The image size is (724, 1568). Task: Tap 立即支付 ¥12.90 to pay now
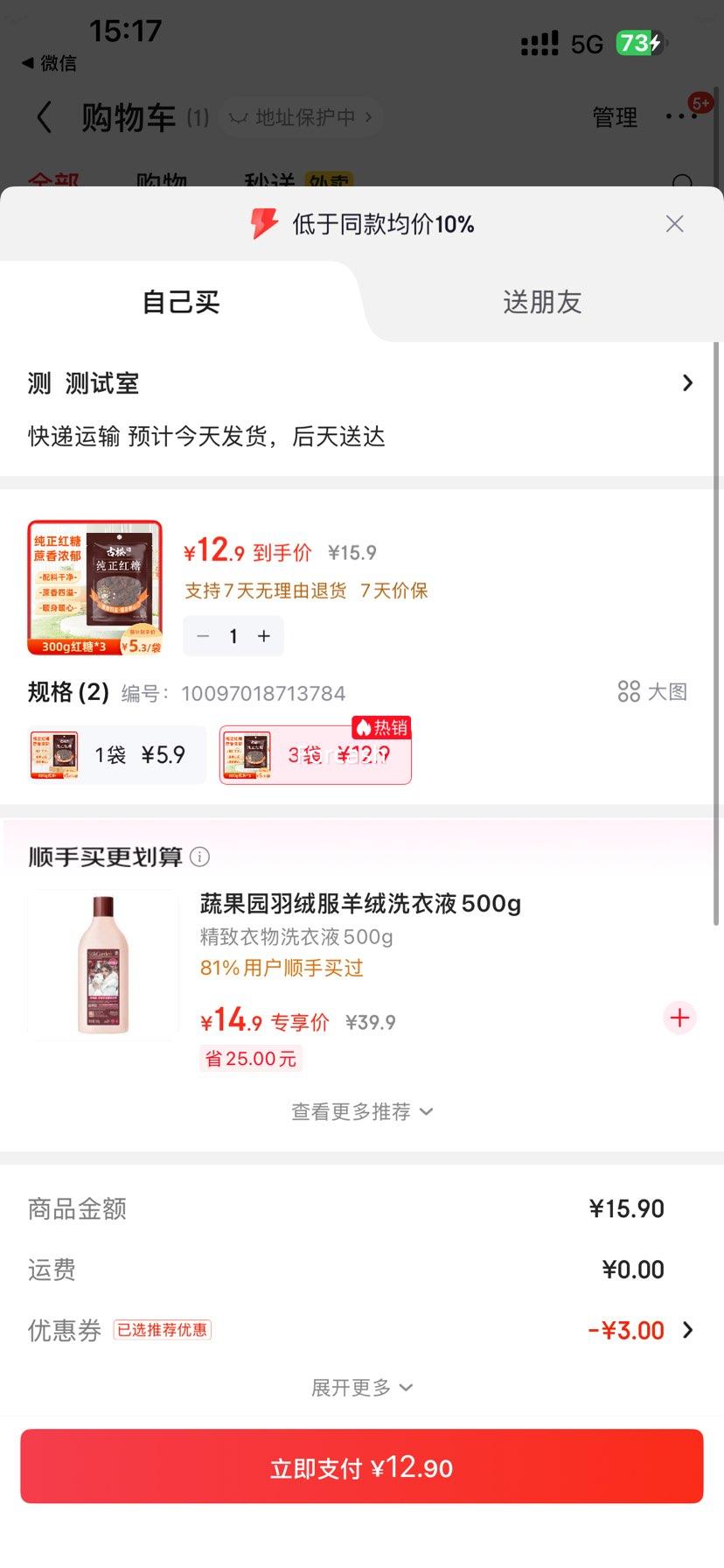362,1466
